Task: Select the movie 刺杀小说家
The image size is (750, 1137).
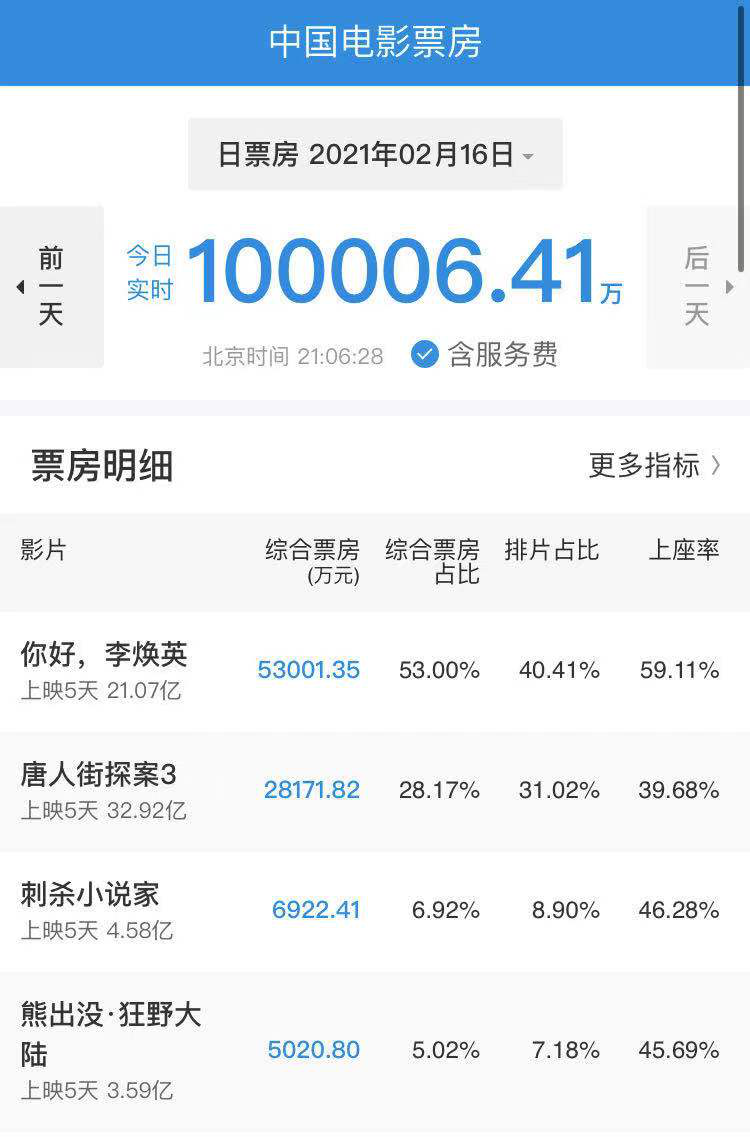Action: point(90,894)
